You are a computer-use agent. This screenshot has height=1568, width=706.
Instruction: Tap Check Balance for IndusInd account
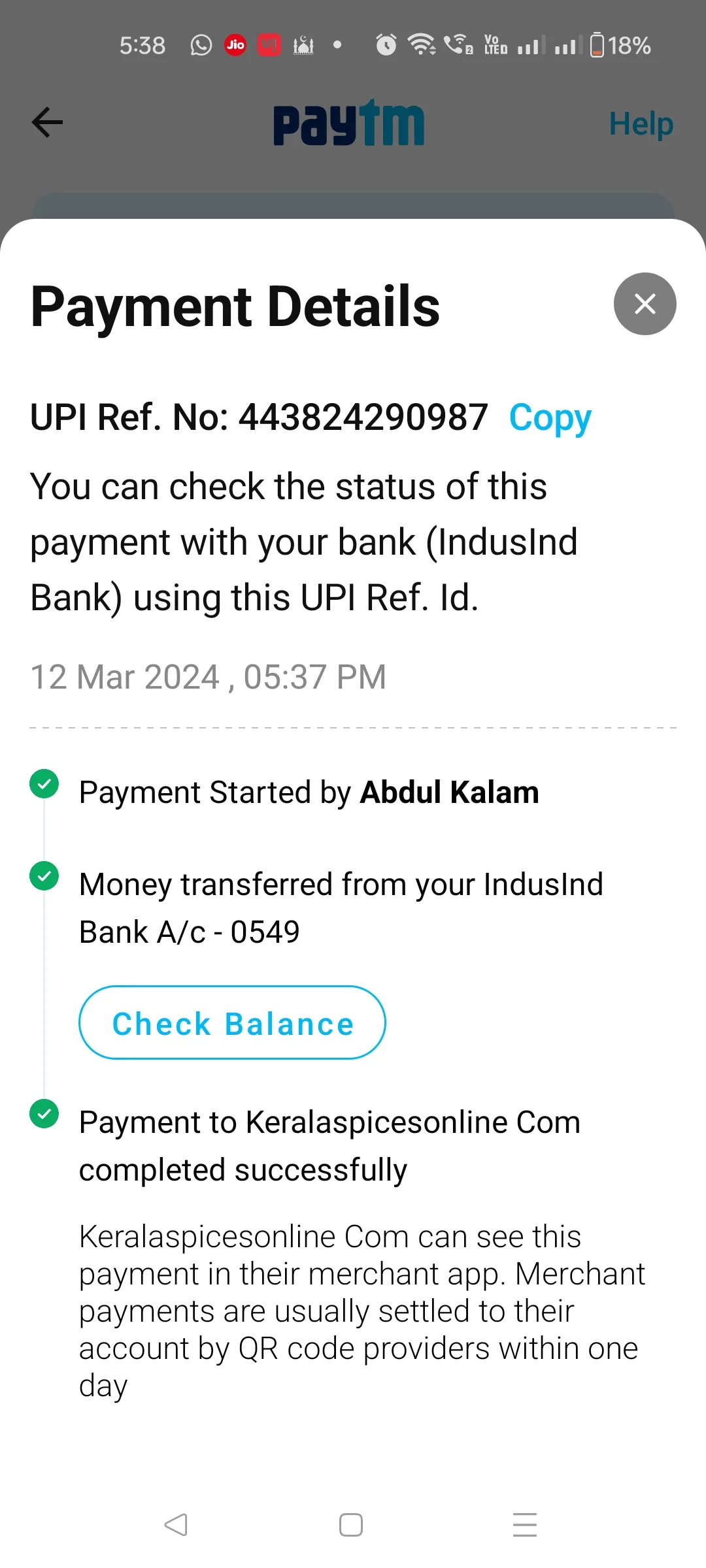(232, 1022)
